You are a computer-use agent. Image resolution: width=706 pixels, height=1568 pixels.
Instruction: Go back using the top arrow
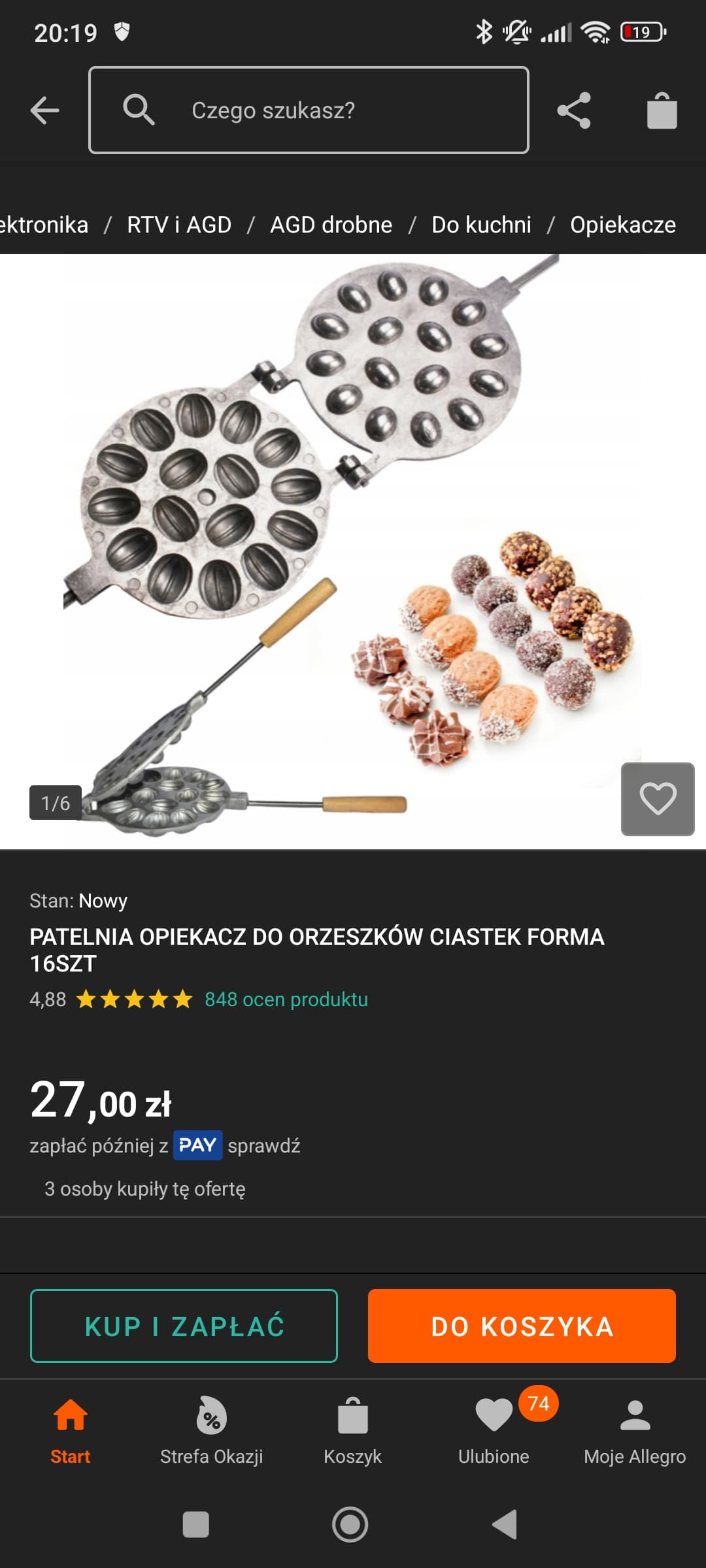point(44,110)
